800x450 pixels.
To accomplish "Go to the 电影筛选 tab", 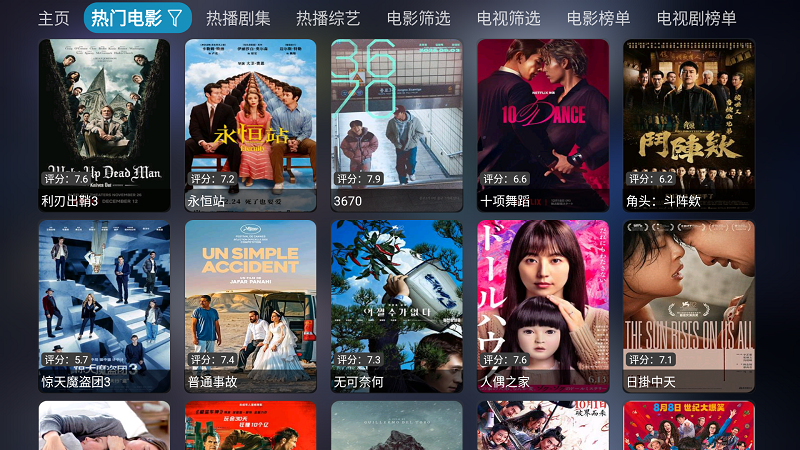I will pyautogui.click(x=418, y=18).
